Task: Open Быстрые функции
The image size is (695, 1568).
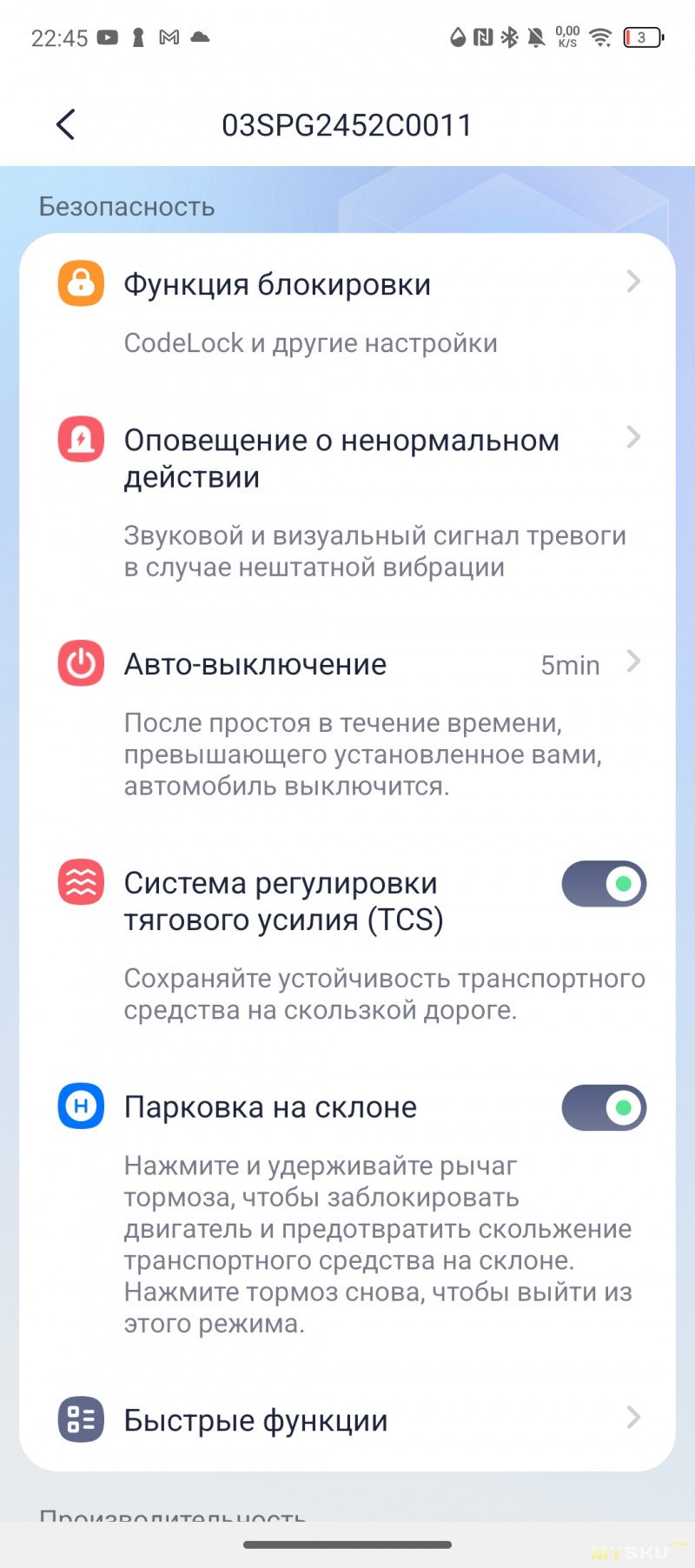Action: tap(347, 1419)
